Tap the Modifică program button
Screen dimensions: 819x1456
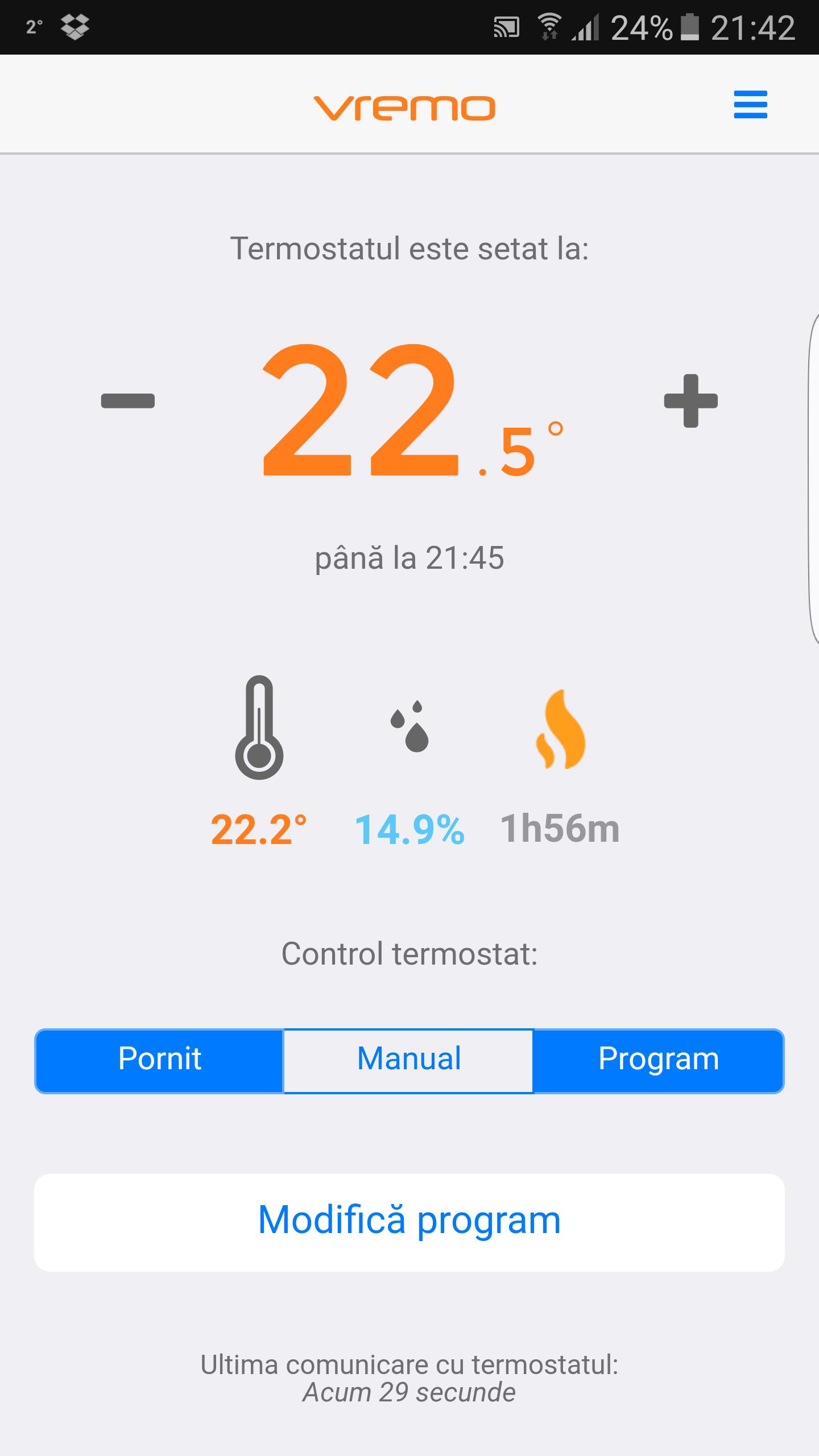(x=409, y=1222)
